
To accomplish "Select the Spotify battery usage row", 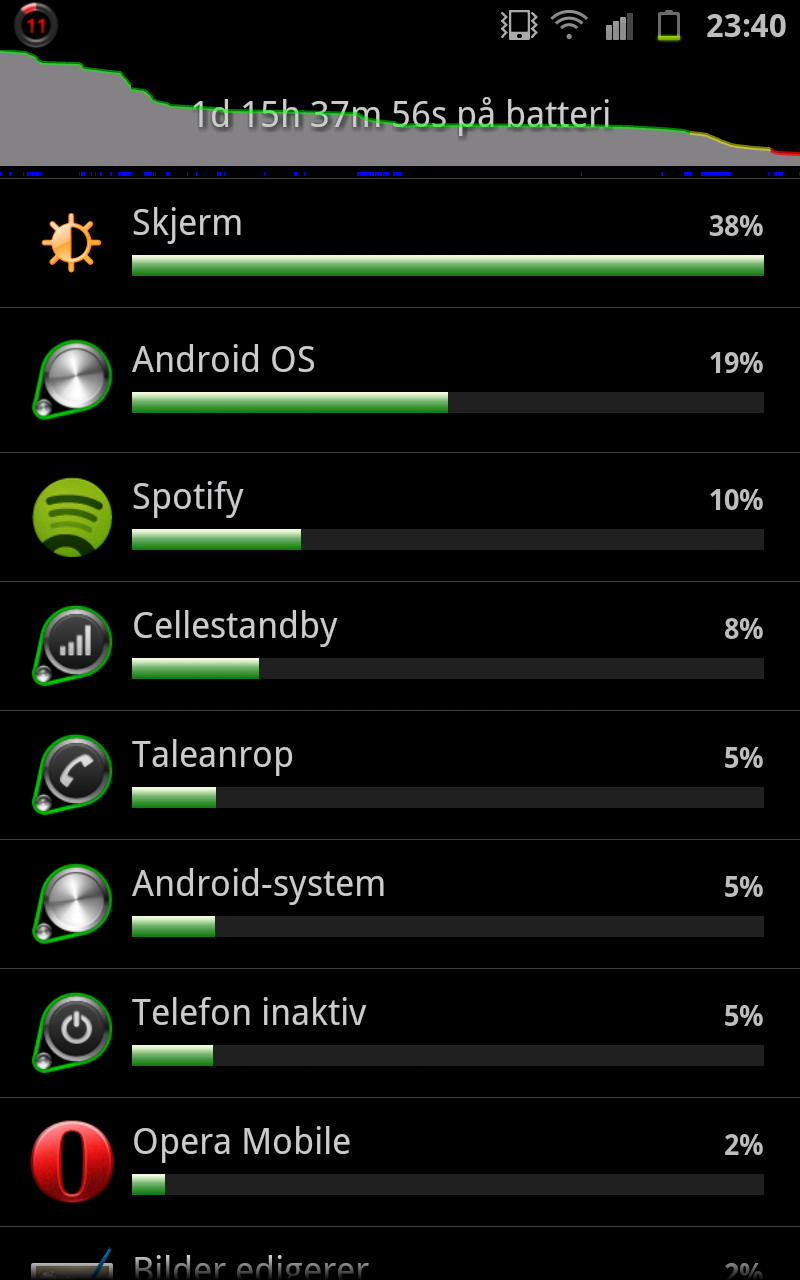I will point(400,517).
